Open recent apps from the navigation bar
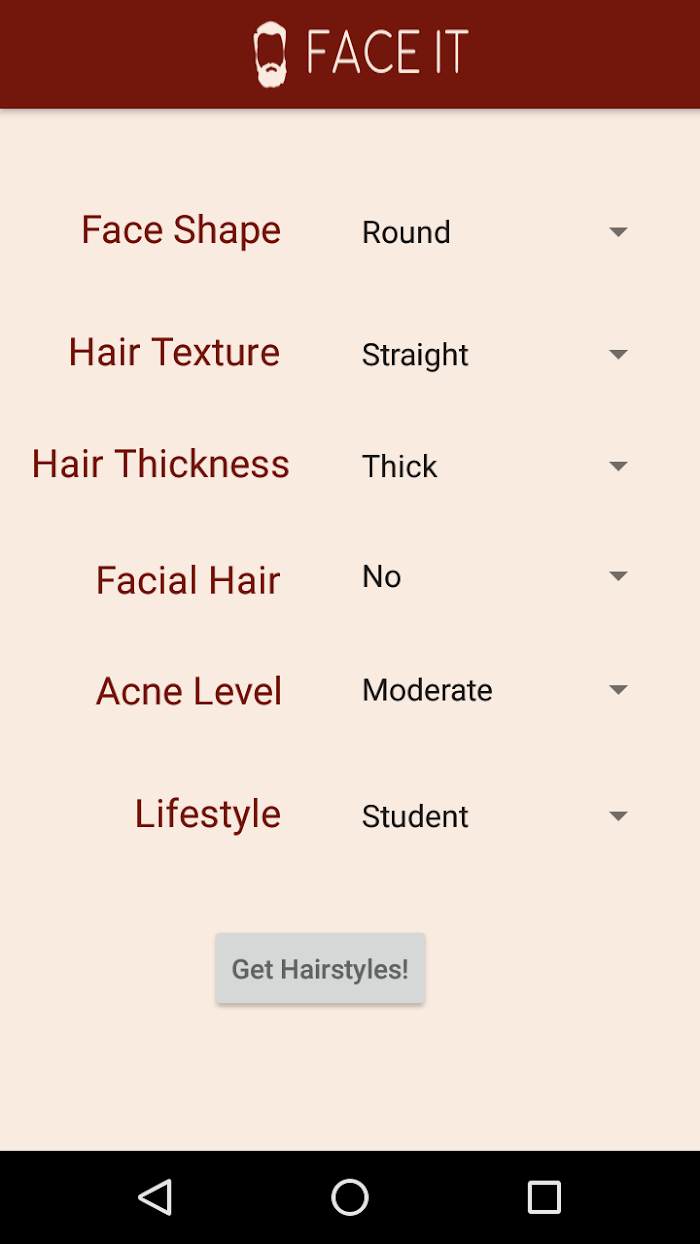 click(544, 1197)
